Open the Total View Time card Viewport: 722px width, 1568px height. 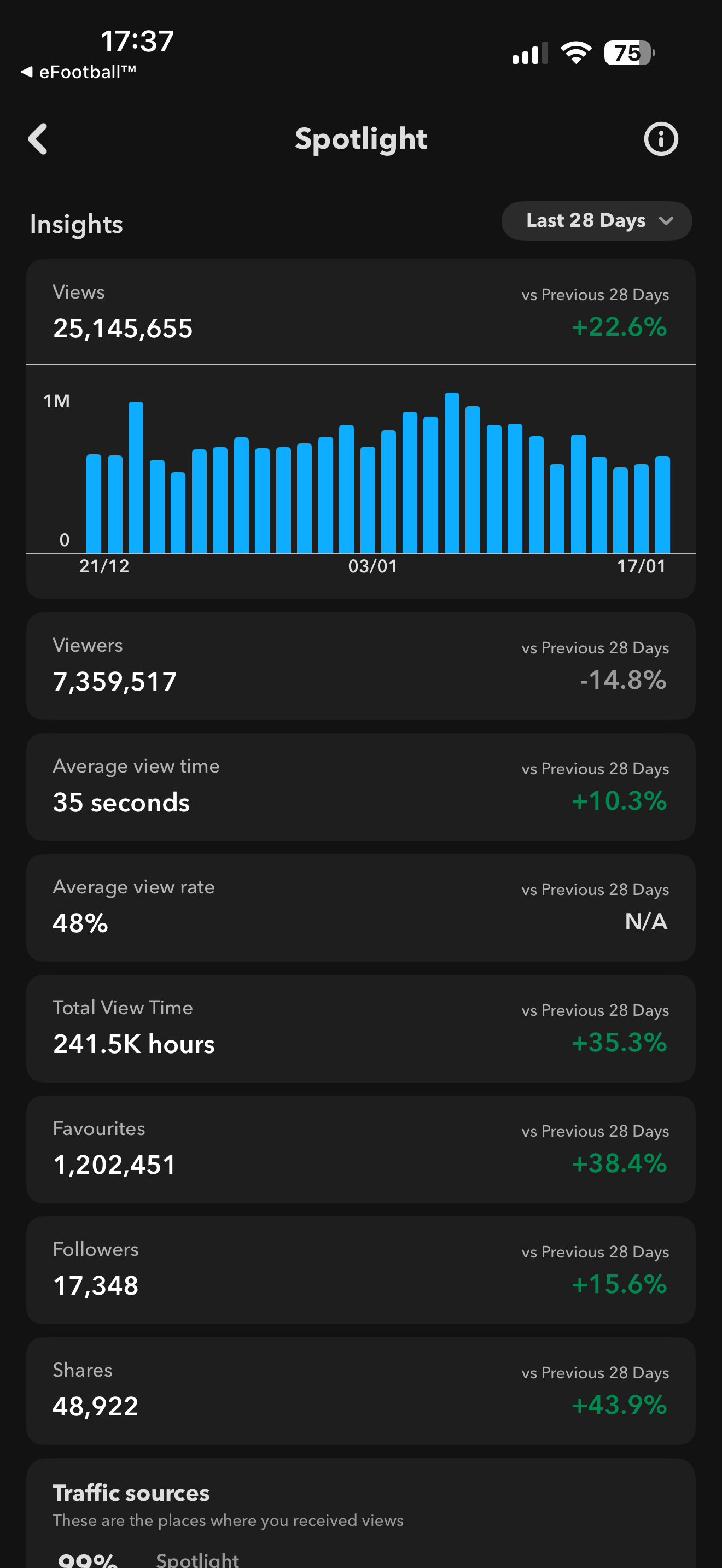(360, 1028)
